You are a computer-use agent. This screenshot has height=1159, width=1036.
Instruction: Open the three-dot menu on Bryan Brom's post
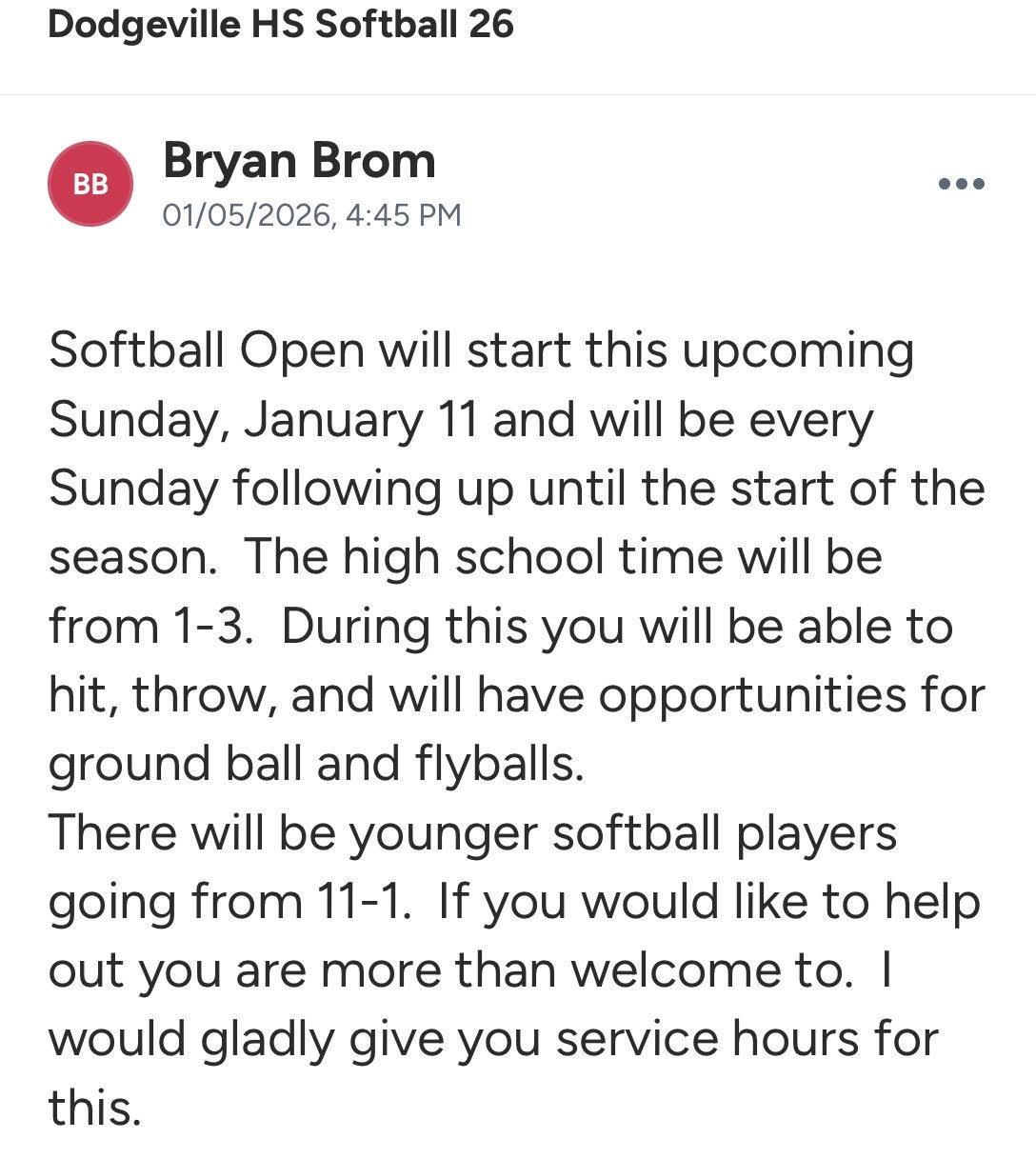coord(961,184)
